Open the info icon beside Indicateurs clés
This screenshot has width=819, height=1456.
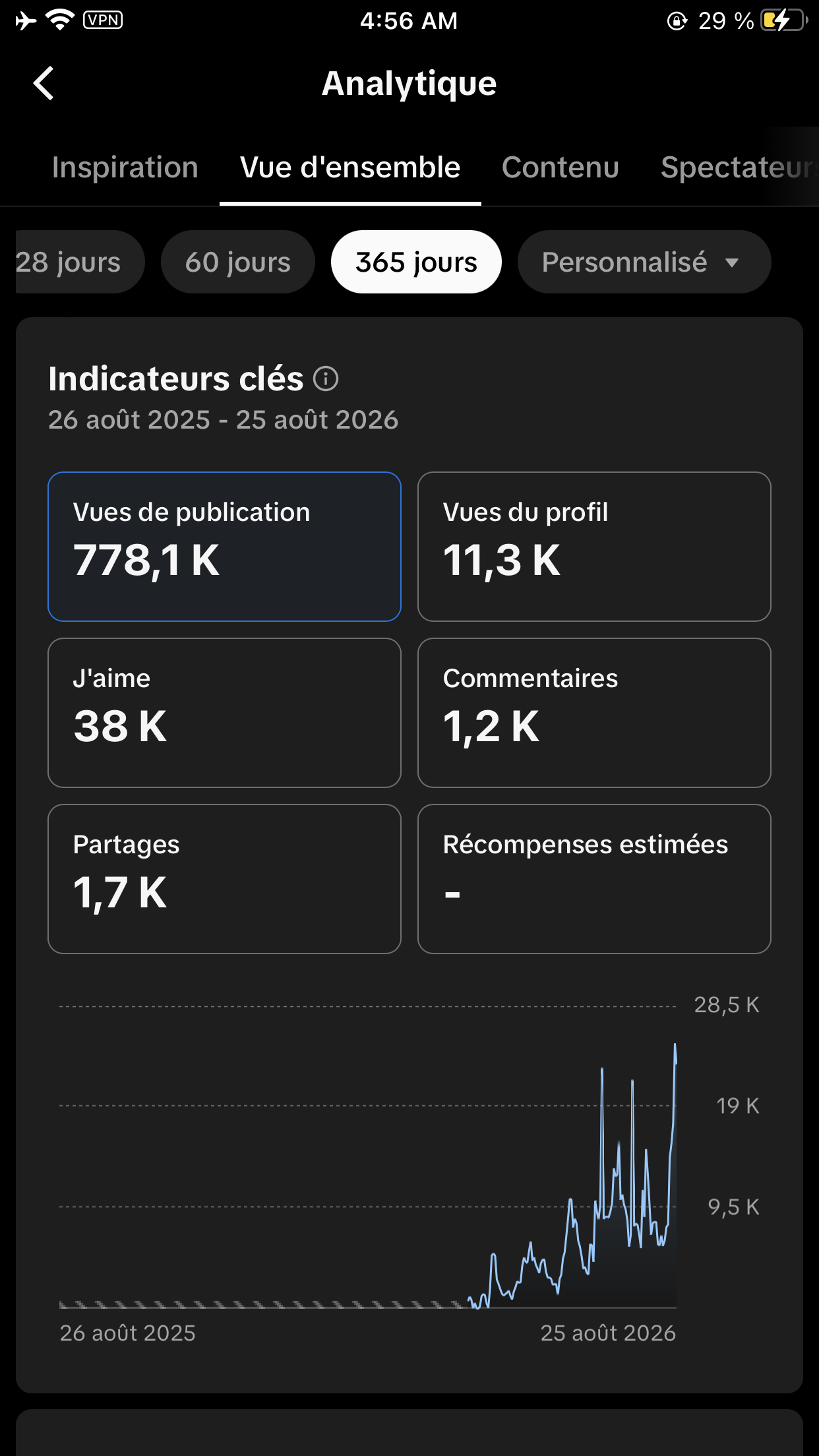click(326, 379)
